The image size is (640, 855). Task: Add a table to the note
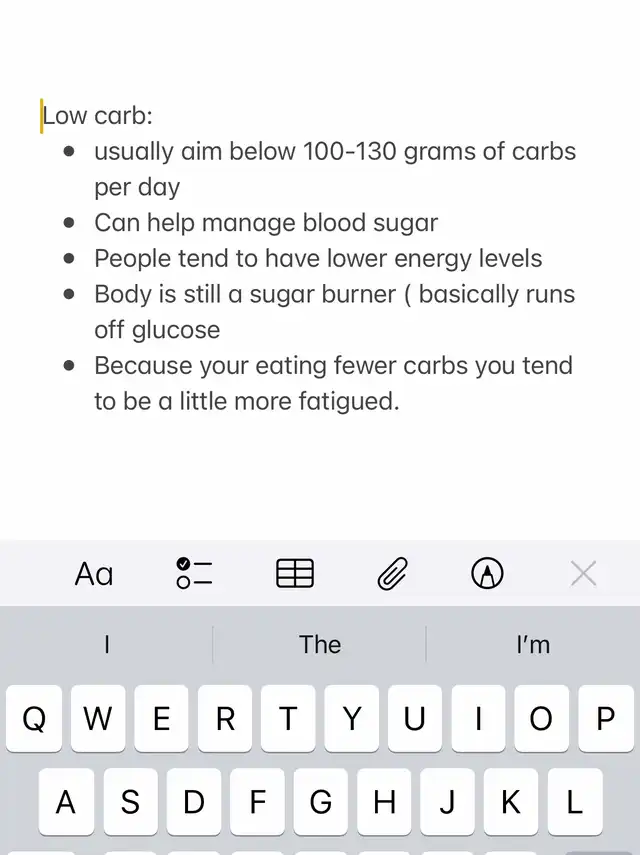(x=294, y=573)
